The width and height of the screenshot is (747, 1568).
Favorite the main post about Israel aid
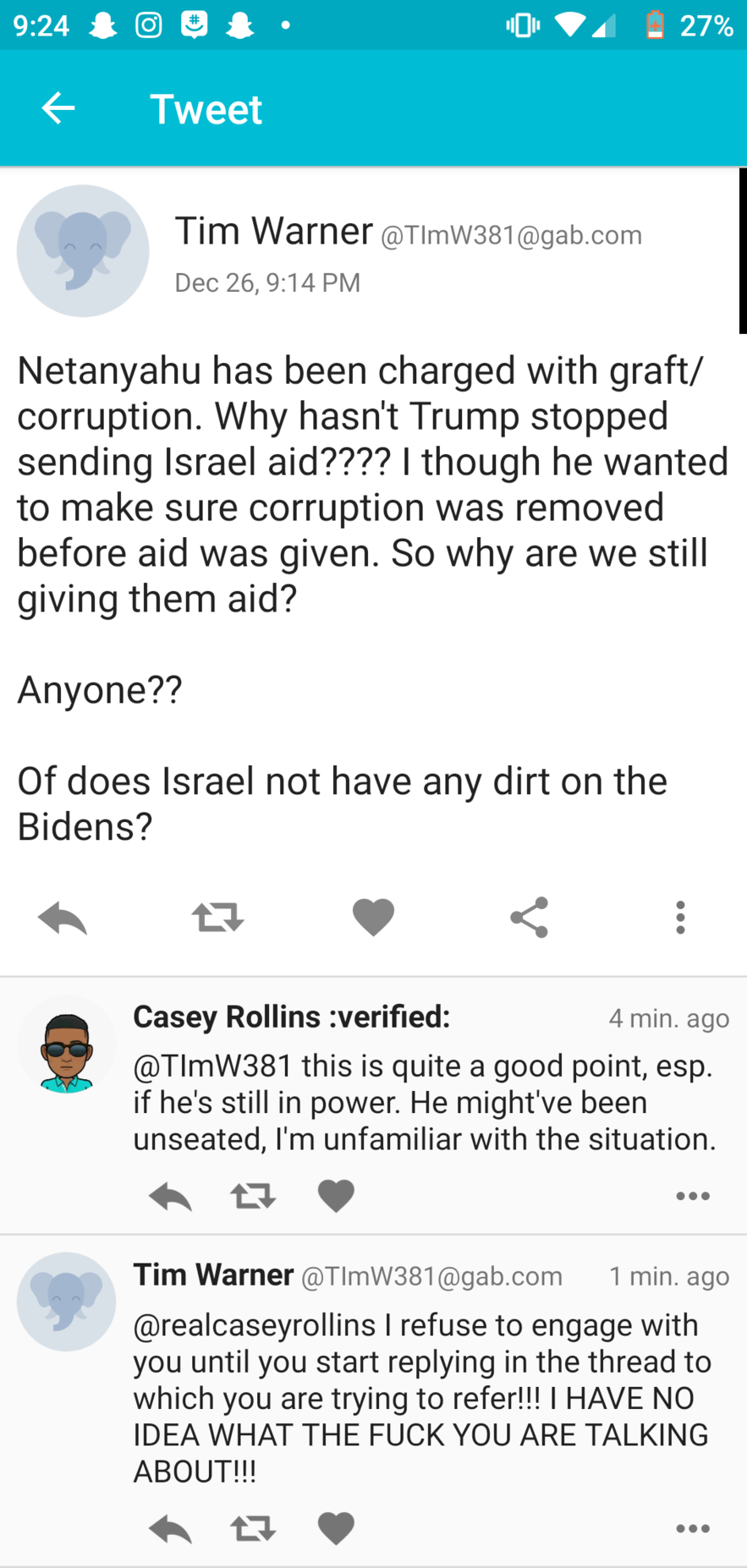tap(373, 918)
